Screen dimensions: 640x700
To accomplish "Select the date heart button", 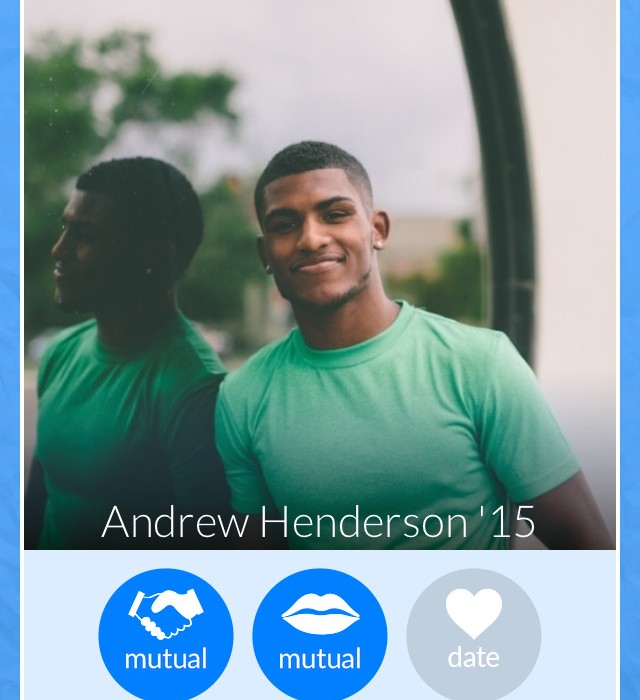I will (473, 634).
